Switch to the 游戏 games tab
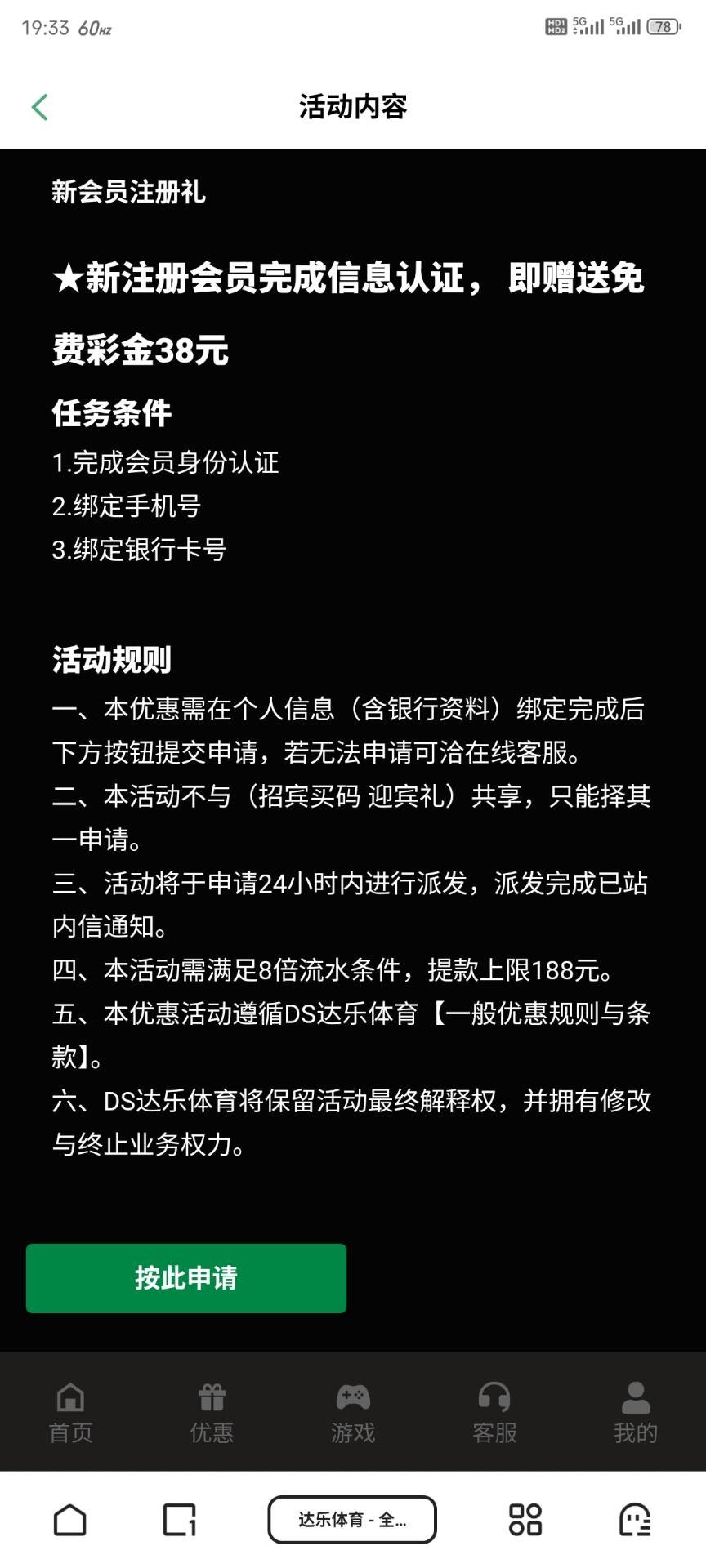 pos(353,1413)
